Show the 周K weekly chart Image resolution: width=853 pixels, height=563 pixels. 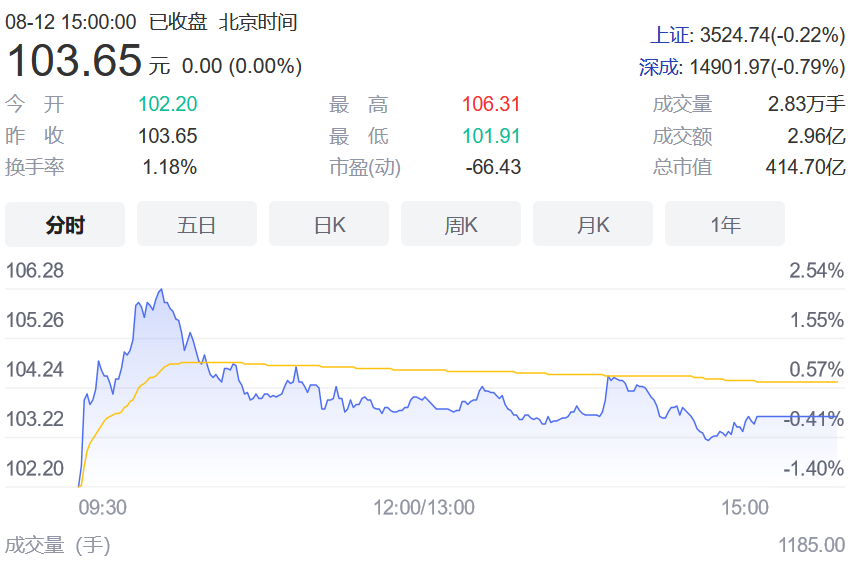pos(461,224)
